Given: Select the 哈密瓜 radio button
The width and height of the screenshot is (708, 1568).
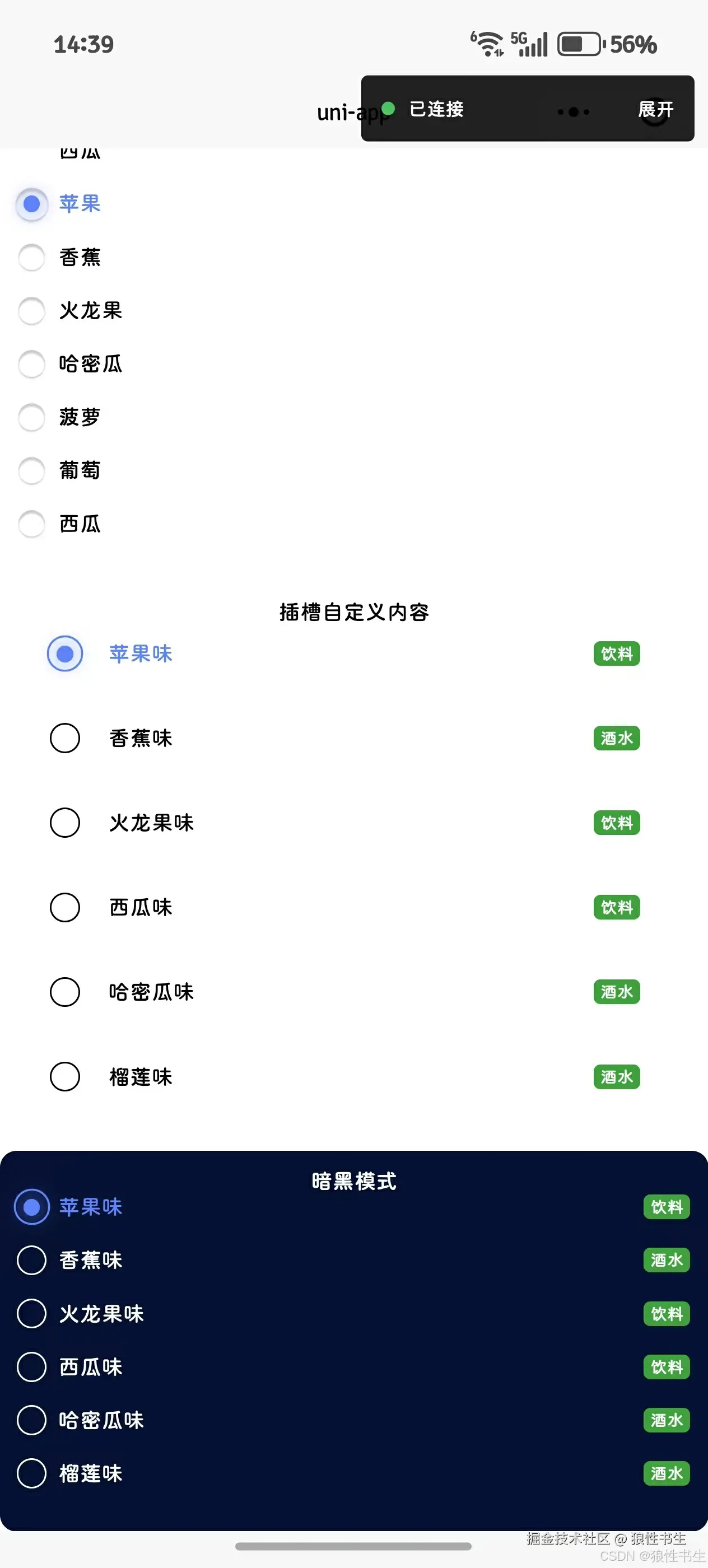Looking at the screenshot, I should tap(32, 364).
